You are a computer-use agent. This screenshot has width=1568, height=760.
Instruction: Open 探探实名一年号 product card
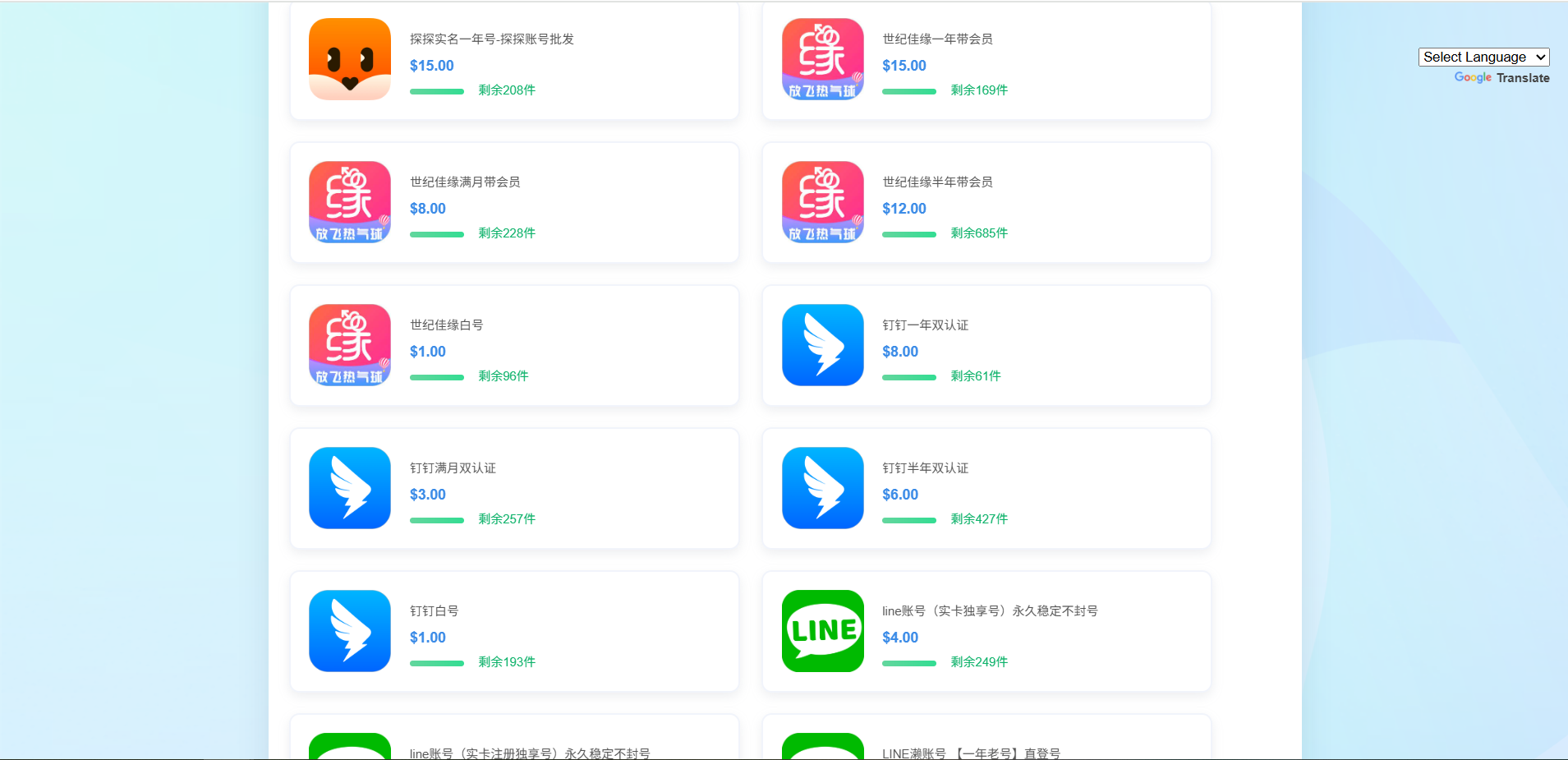[x=514, y=60]
